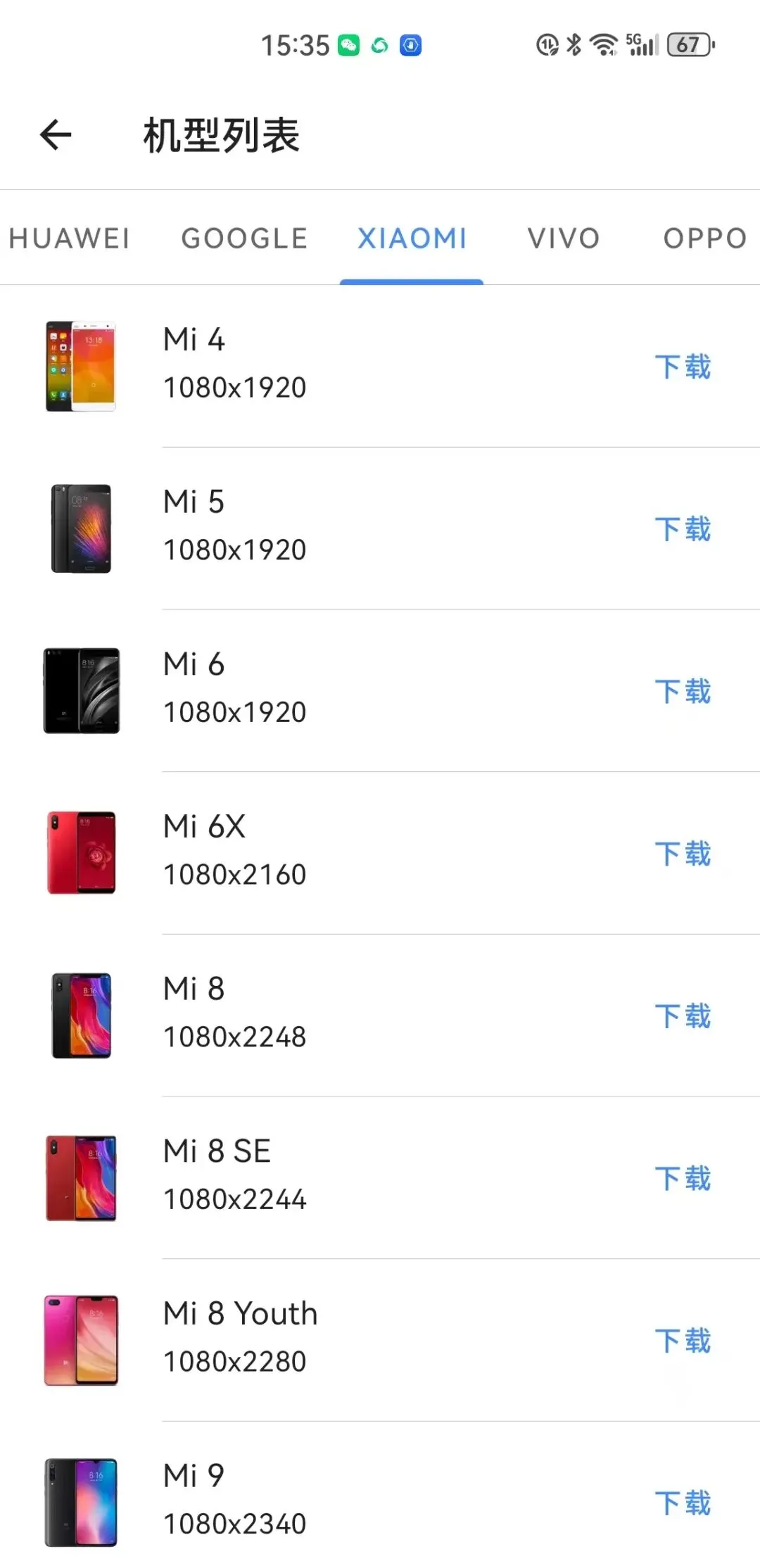Download the Mi 6 model
Viewport: 760px width, 1568px height.
point(683,691)
